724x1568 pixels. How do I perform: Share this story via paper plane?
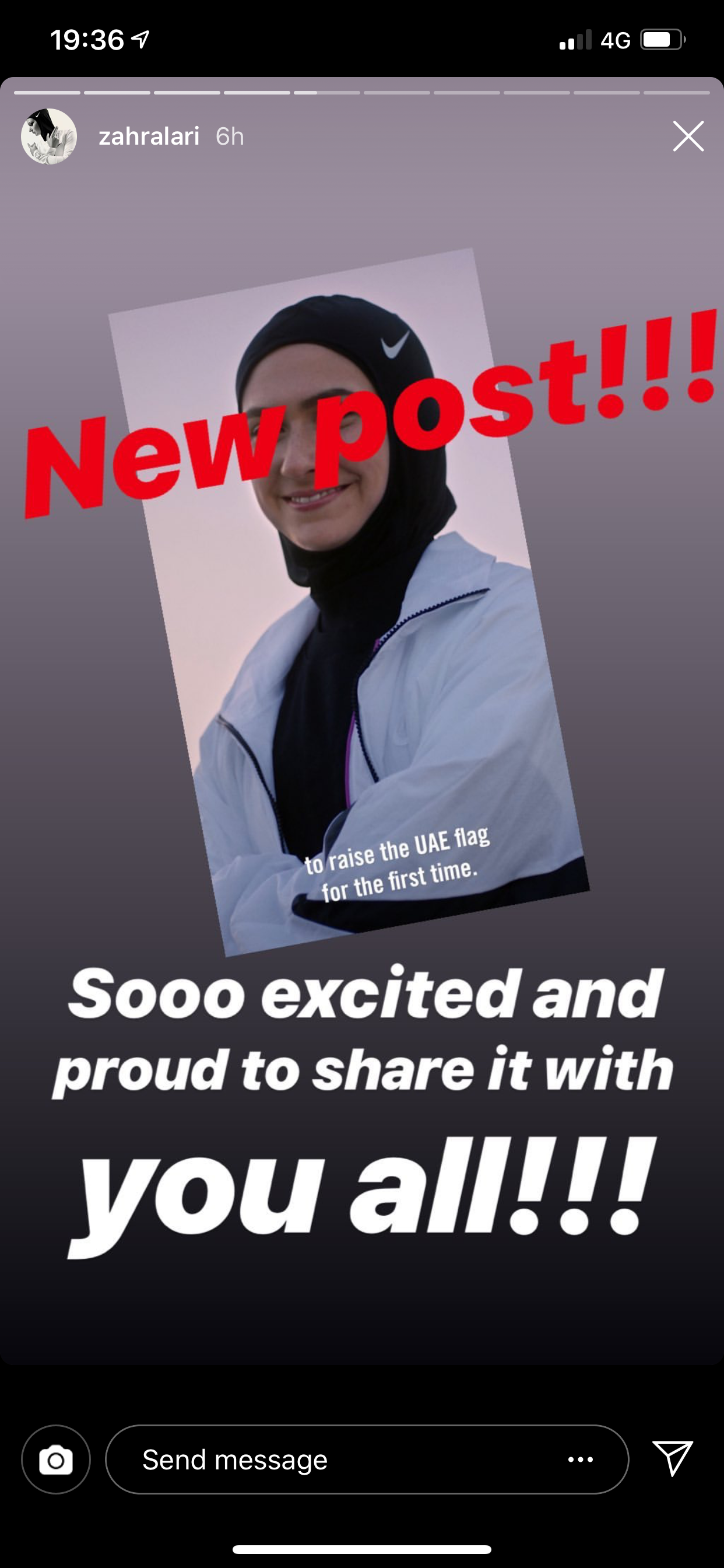pyautogui.click(x=672, y=1458)
